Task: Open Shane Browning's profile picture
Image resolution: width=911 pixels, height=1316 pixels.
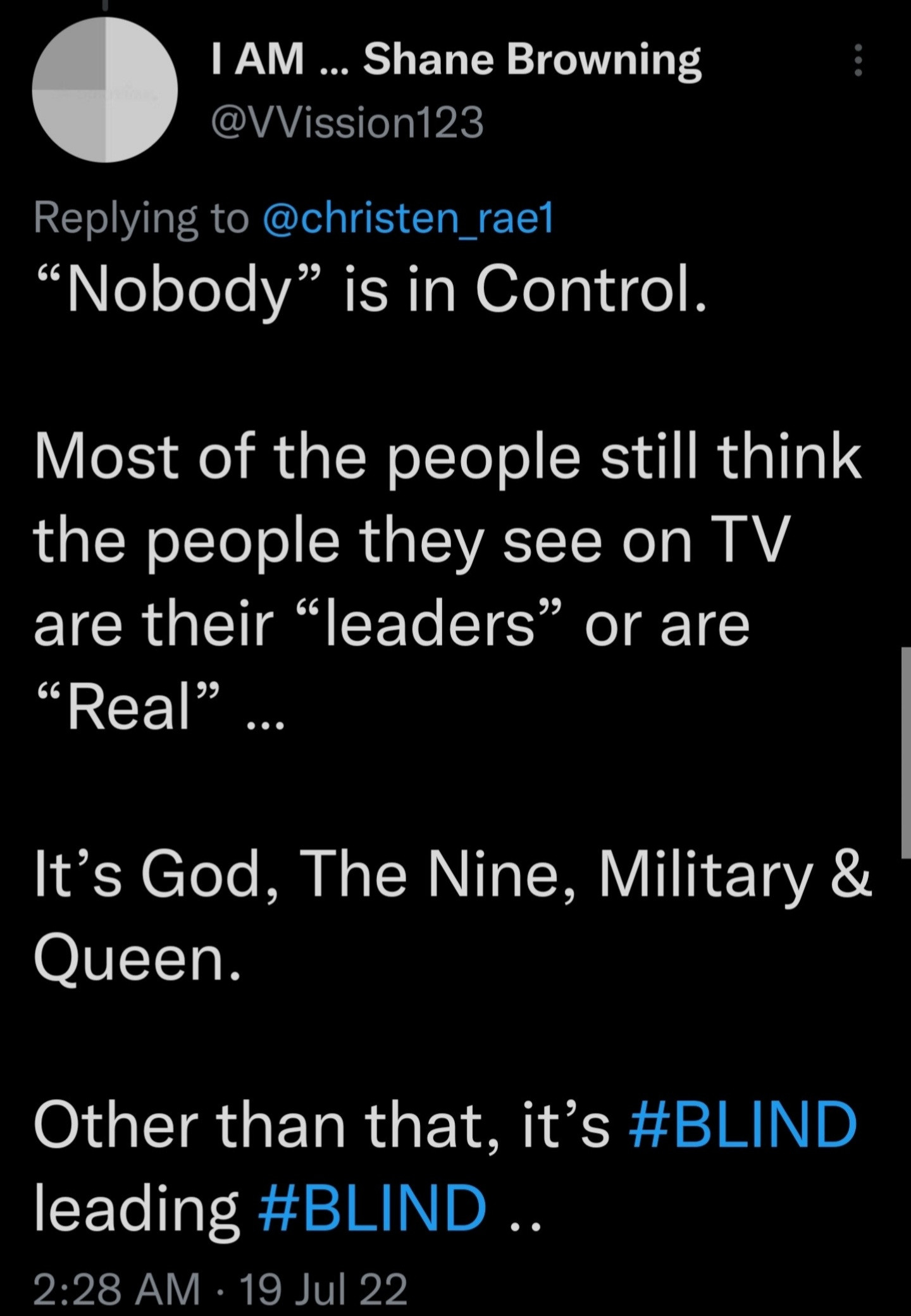Action: tap(105, 89)
